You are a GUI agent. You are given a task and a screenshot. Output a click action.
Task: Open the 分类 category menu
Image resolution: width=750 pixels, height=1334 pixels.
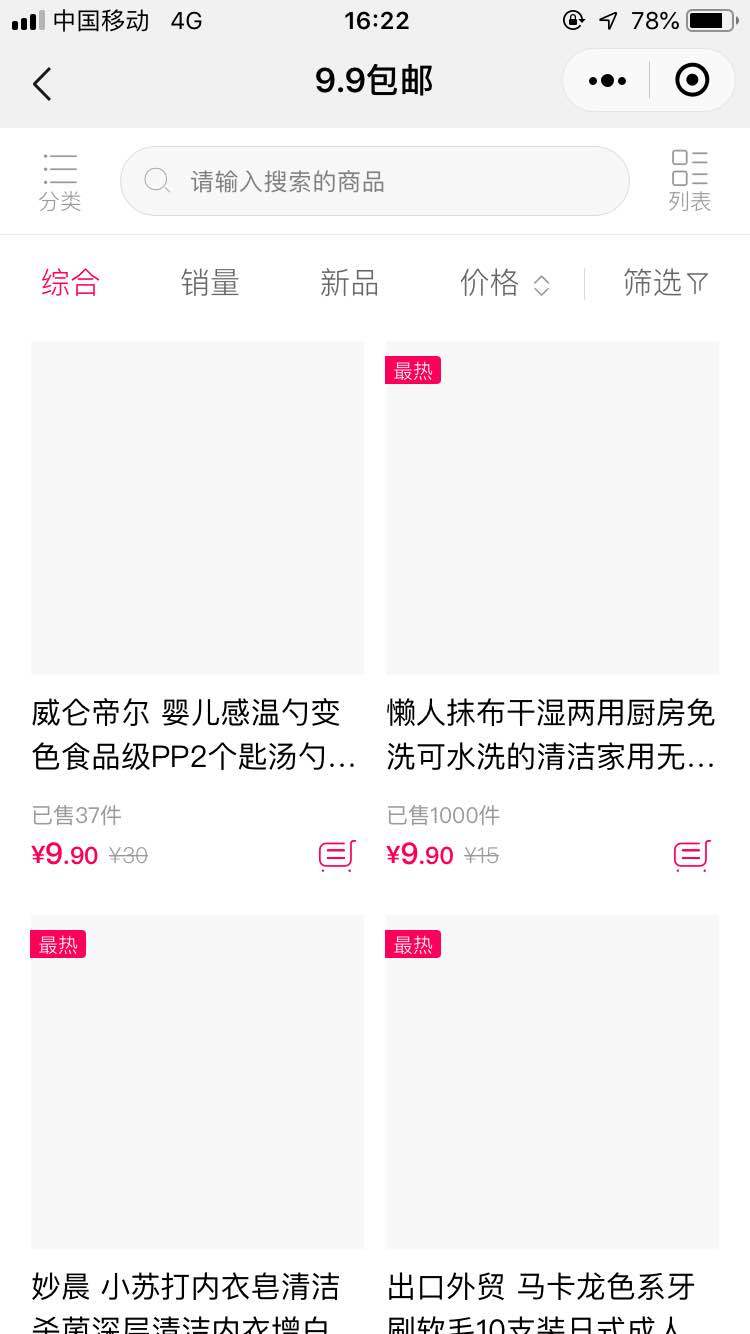tap(60, 182)
